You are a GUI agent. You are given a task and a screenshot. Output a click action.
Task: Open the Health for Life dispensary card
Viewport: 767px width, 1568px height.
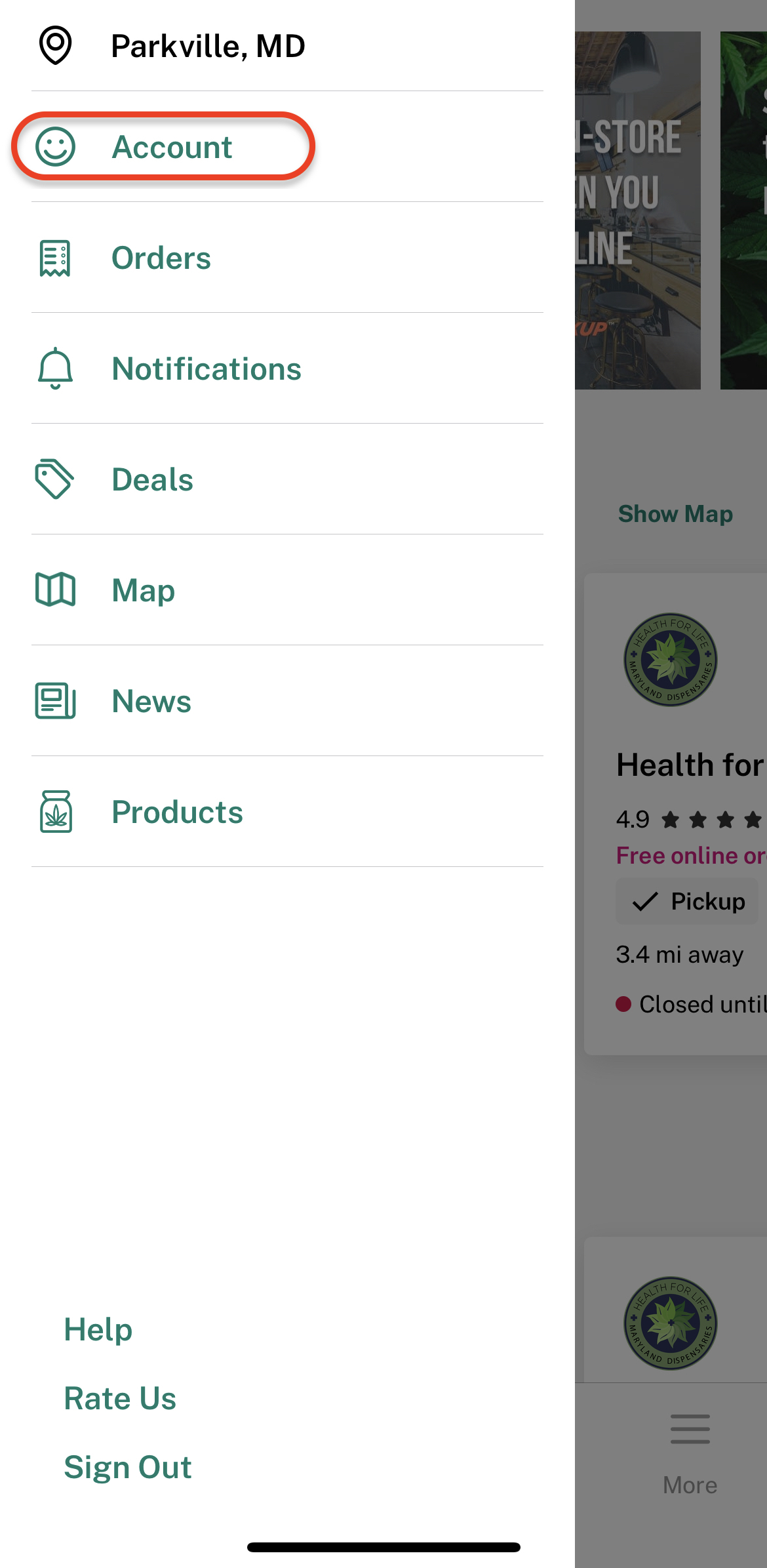pos(676,814)
